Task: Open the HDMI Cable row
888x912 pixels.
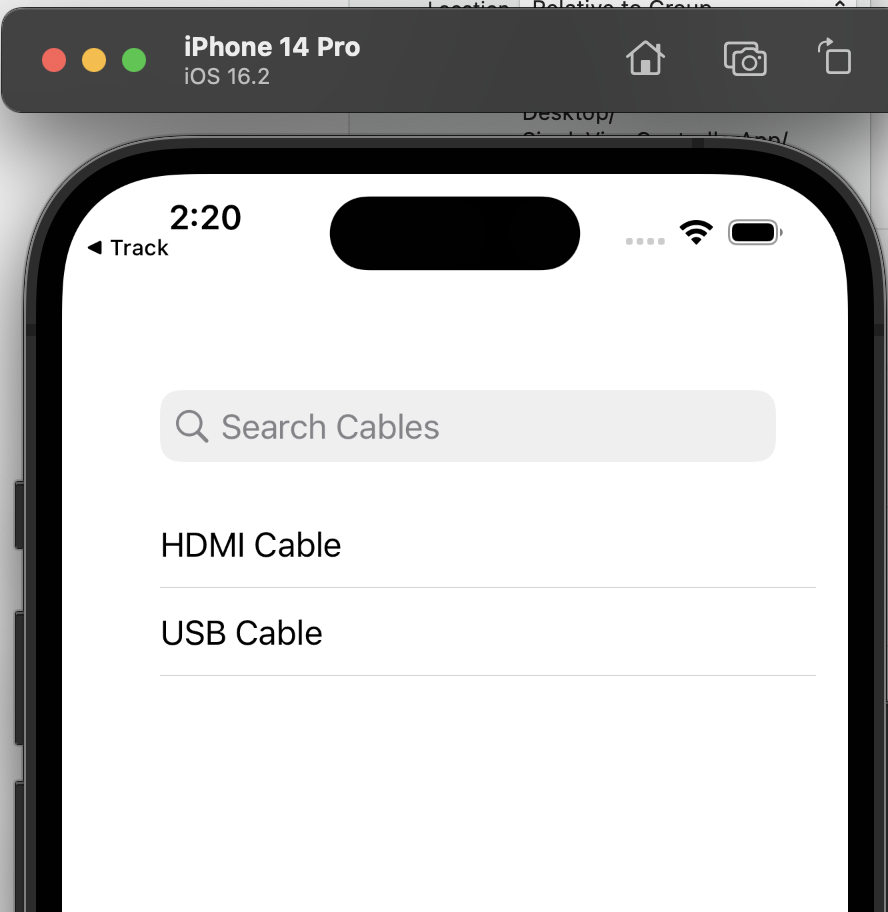Action: [487, 545]
